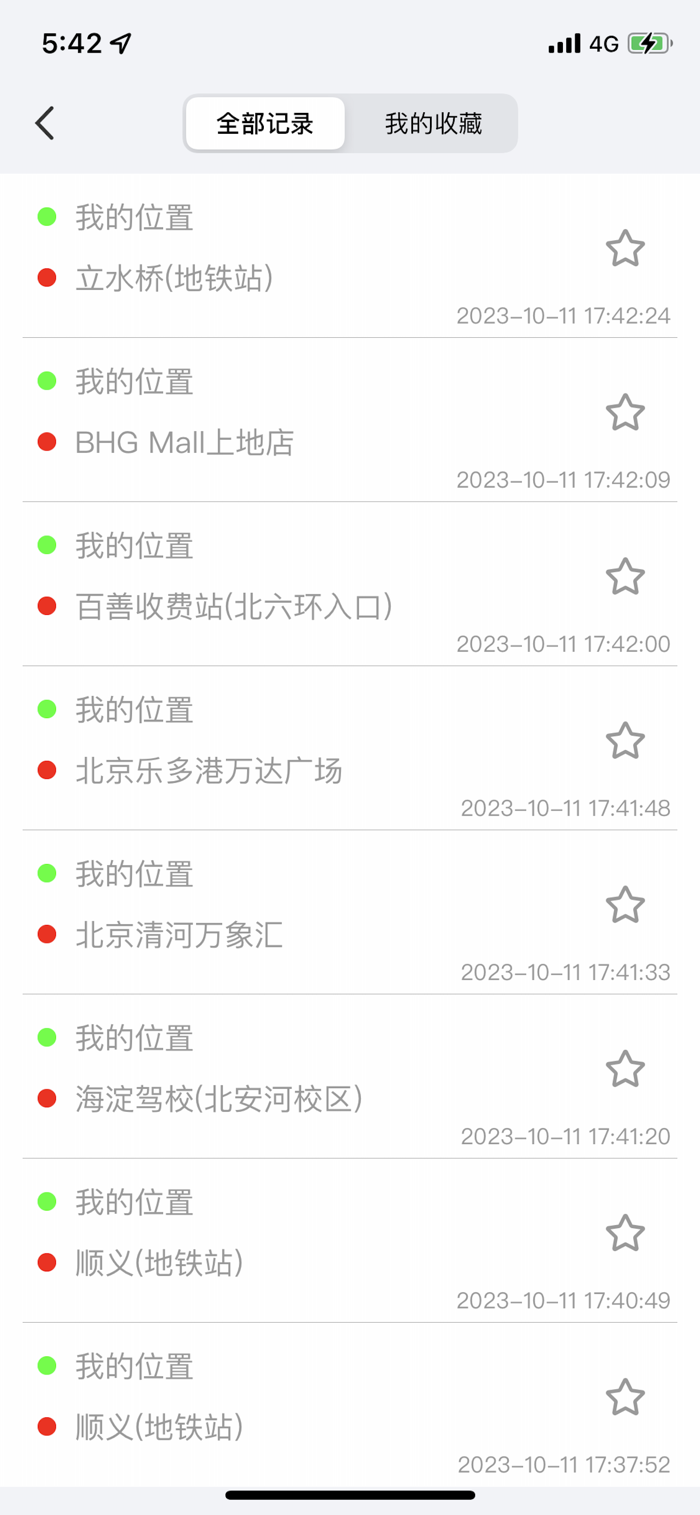Tap the star beside 百善收费站(北六环入口)
Viewport: 700px width, 1515px height.
625,576
